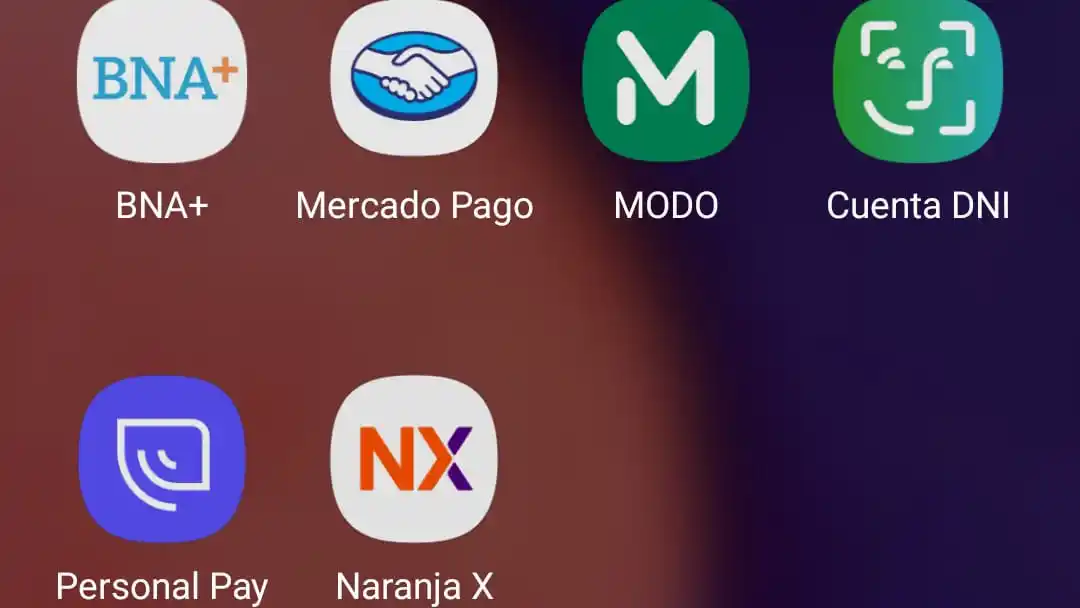Launch Mercado Pago
This screenshot has height=608, width=1080.
[x=414, y=80]
